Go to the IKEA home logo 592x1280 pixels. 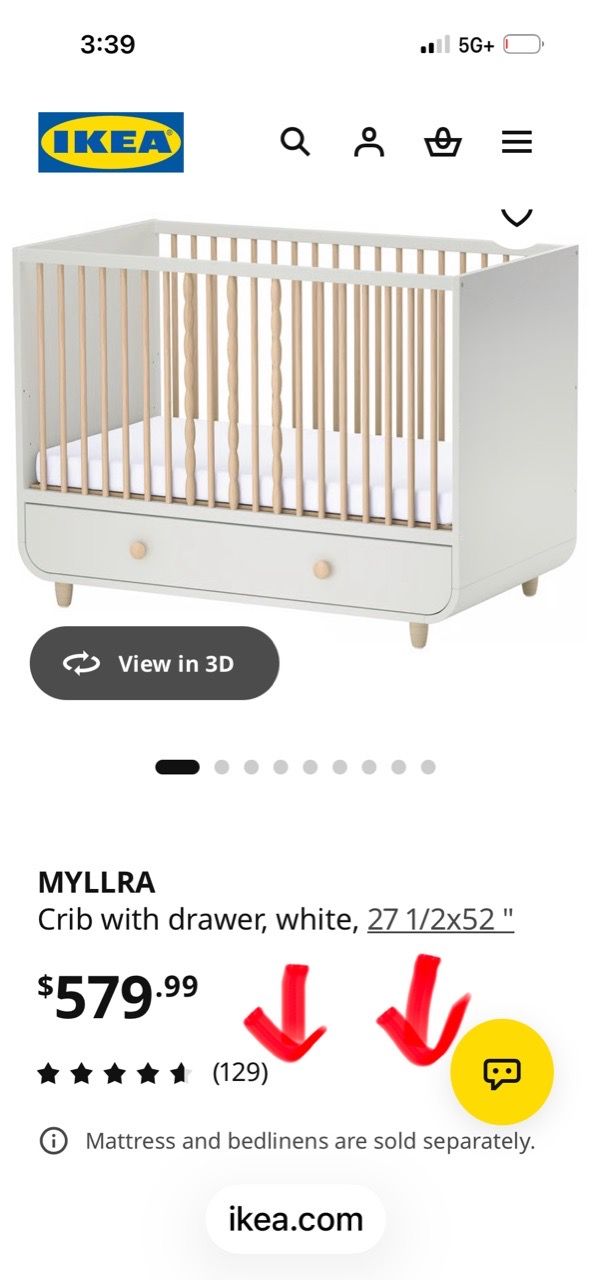tap(111, 142)
